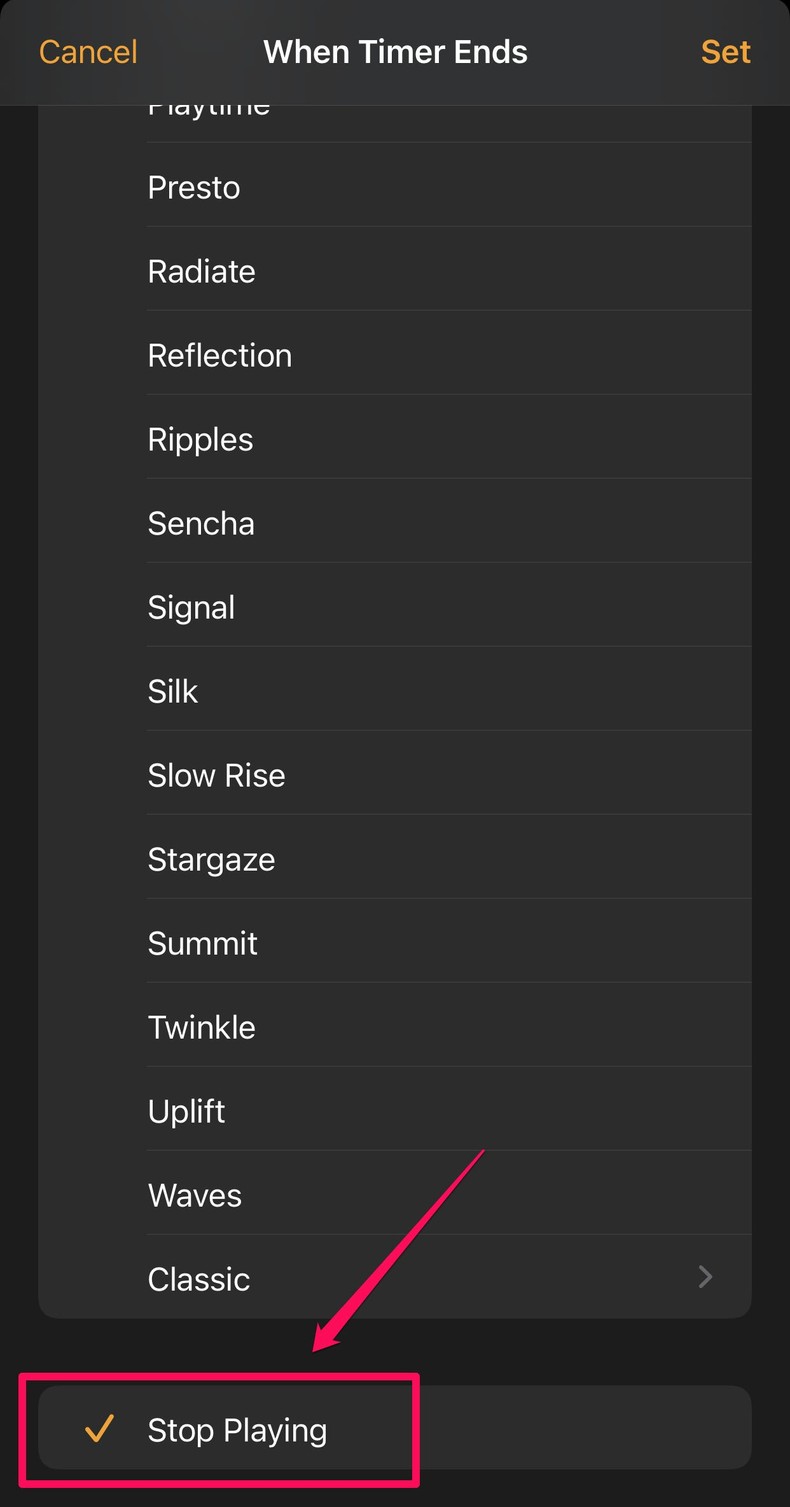The height and width of the screenshot is (1507, 790).
Task: Select the Stop Playing checkmark icon
Action: click(98, 1430)
